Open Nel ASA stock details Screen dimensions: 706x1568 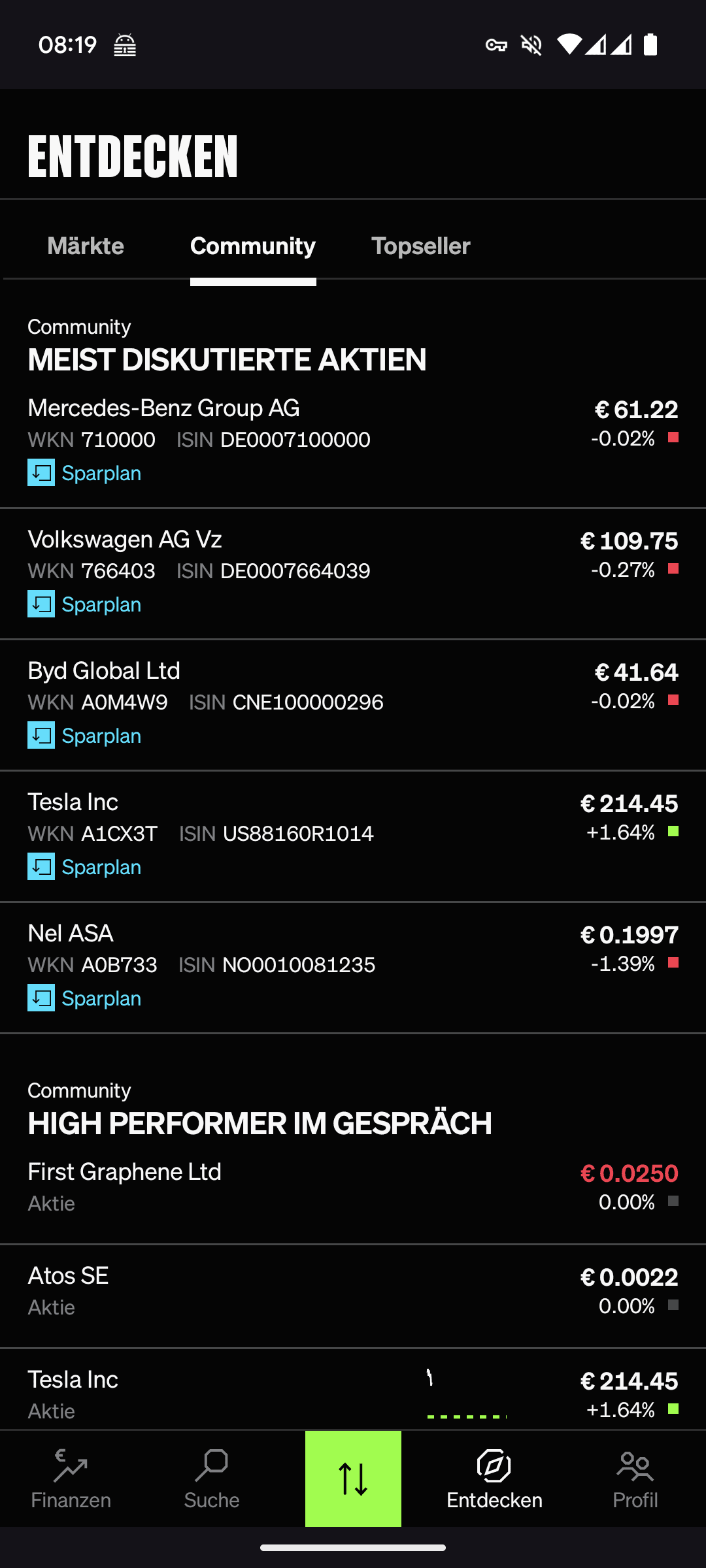click(353, 967)
